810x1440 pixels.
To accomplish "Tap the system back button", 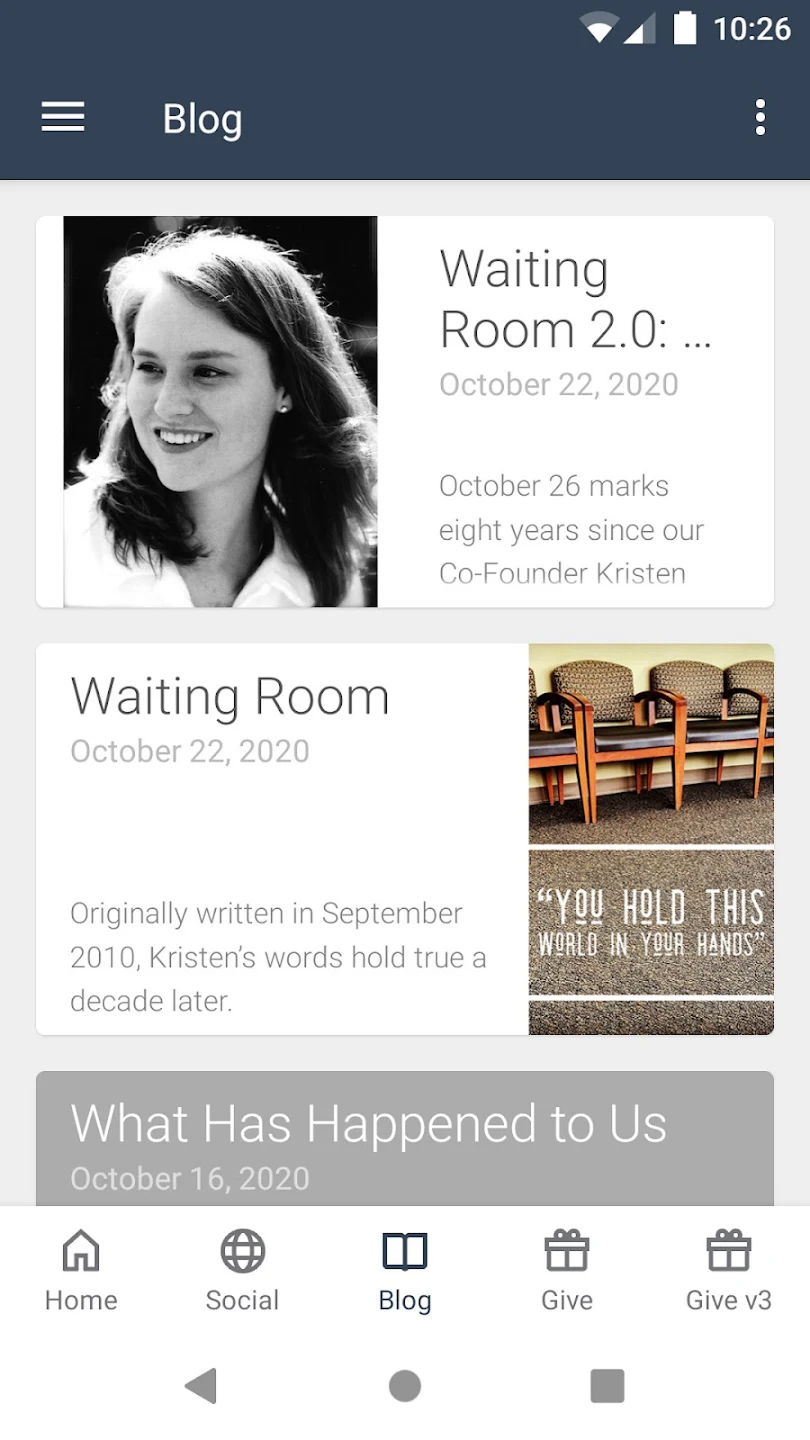I will coord(201,1386).
